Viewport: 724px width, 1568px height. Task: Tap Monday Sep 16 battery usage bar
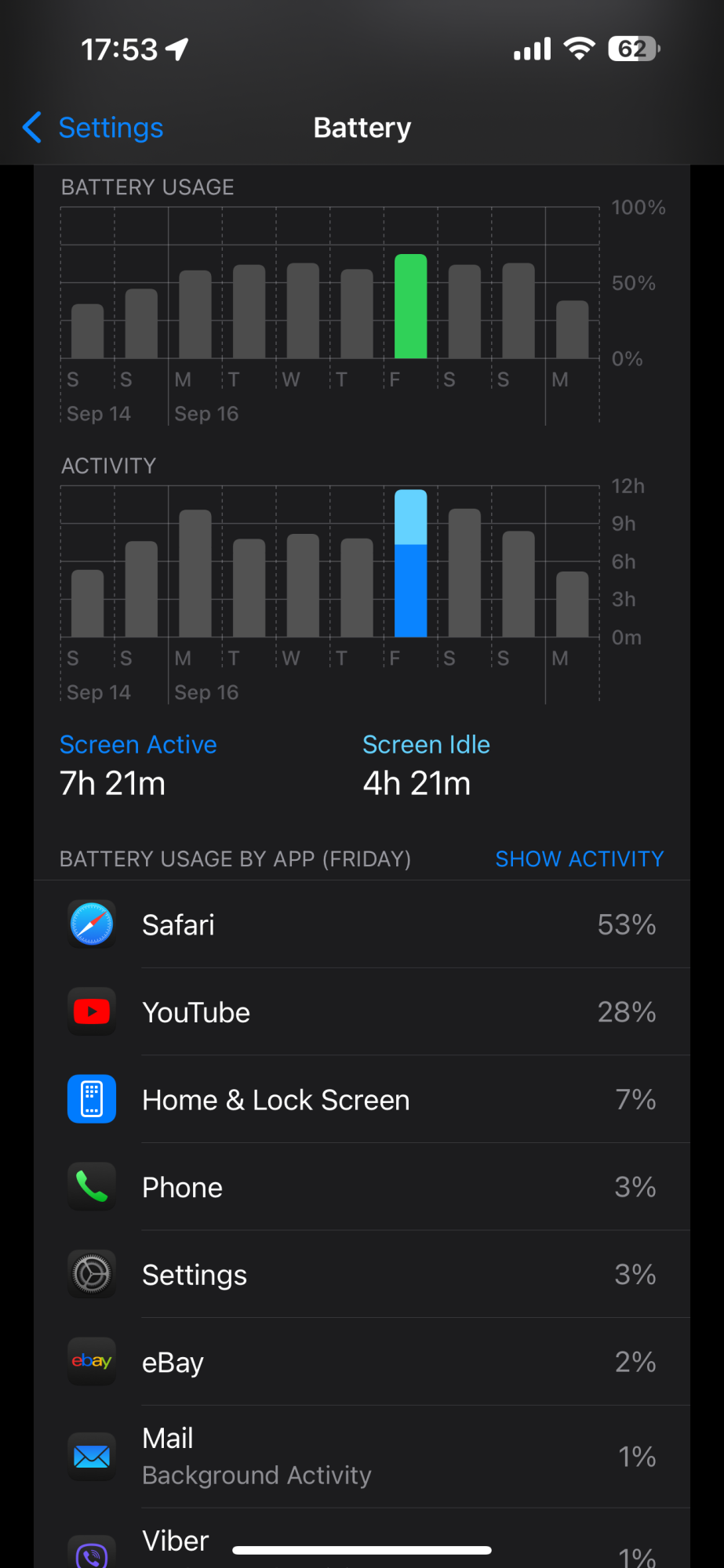coord(195,315)
